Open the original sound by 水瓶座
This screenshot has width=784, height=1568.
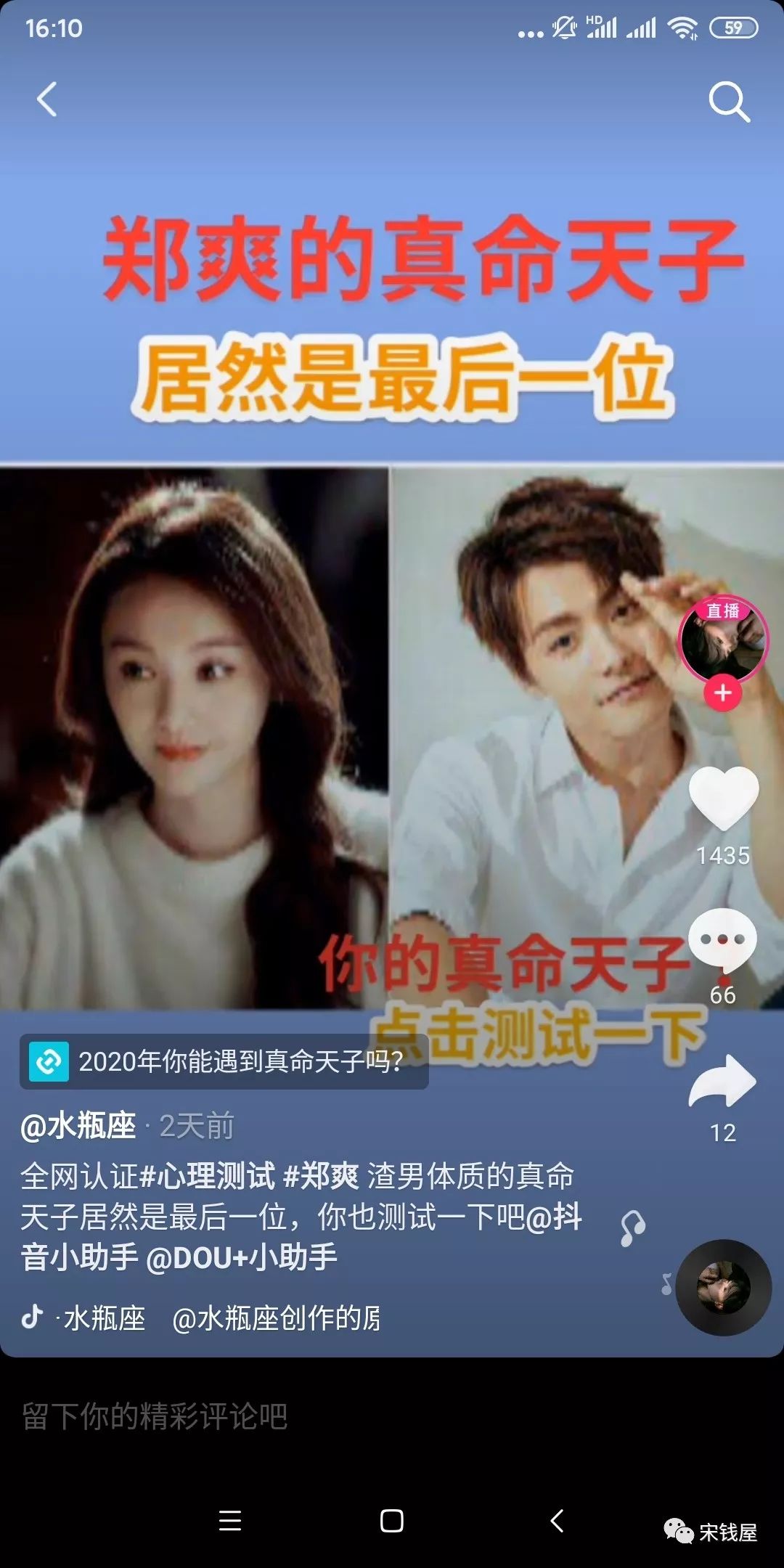218,1318
